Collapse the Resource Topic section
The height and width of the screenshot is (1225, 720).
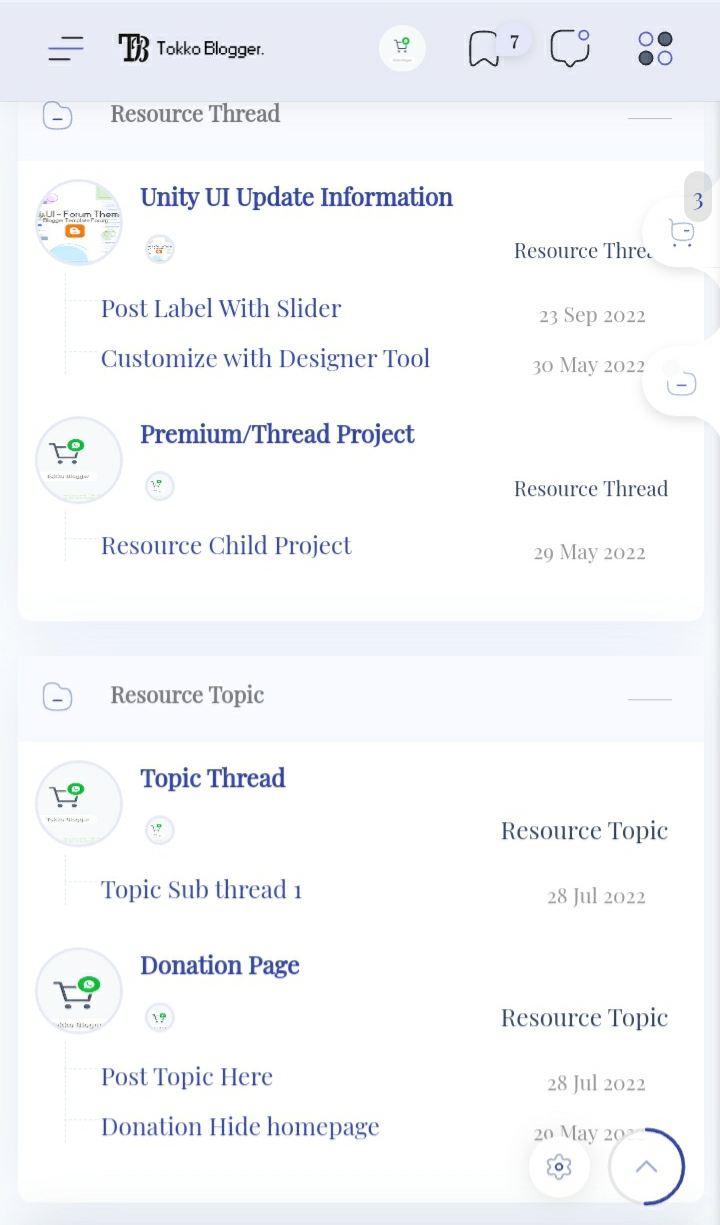pos(649,699)
